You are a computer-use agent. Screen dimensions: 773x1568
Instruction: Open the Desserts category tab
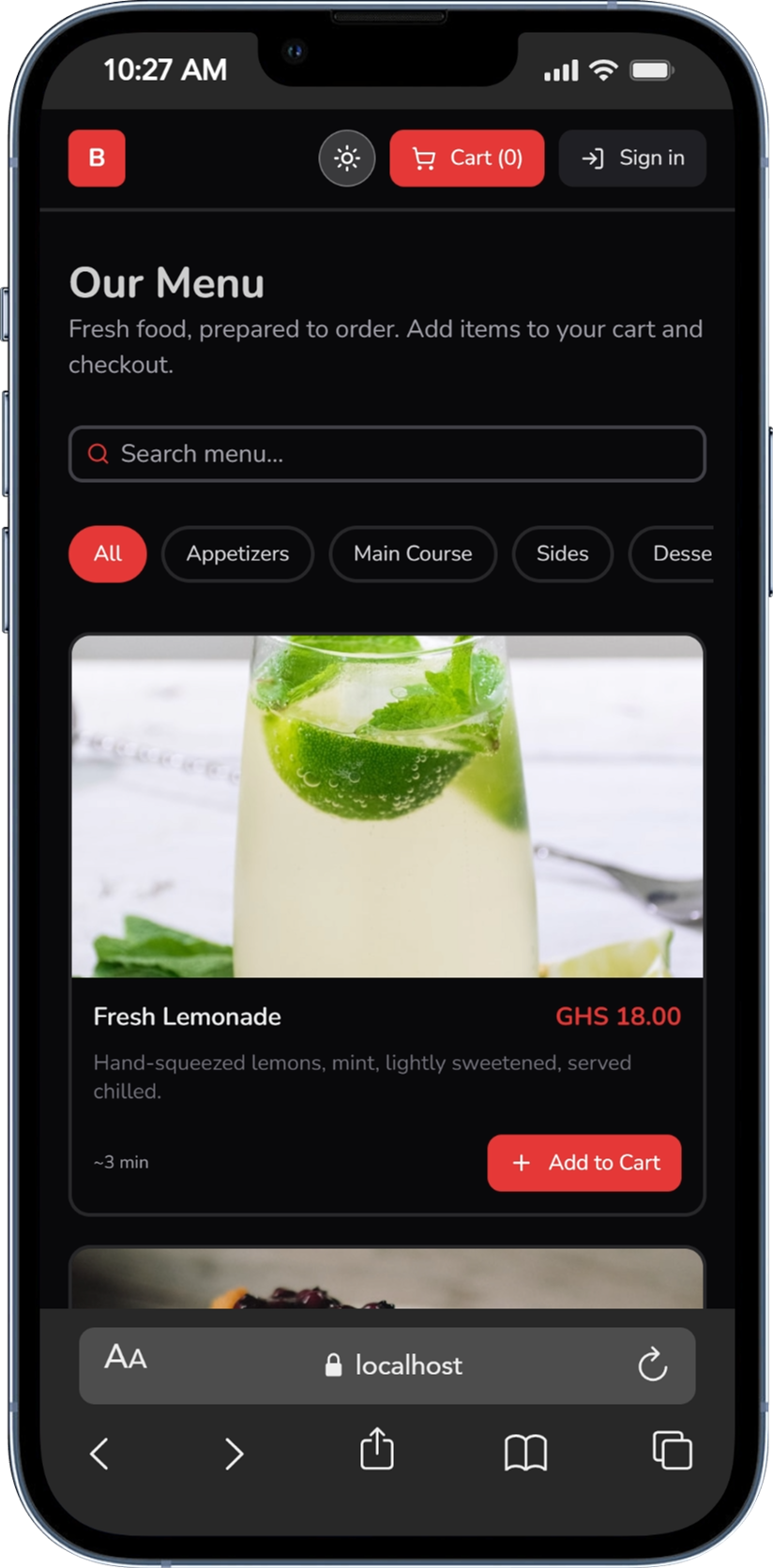pos(685,554)
